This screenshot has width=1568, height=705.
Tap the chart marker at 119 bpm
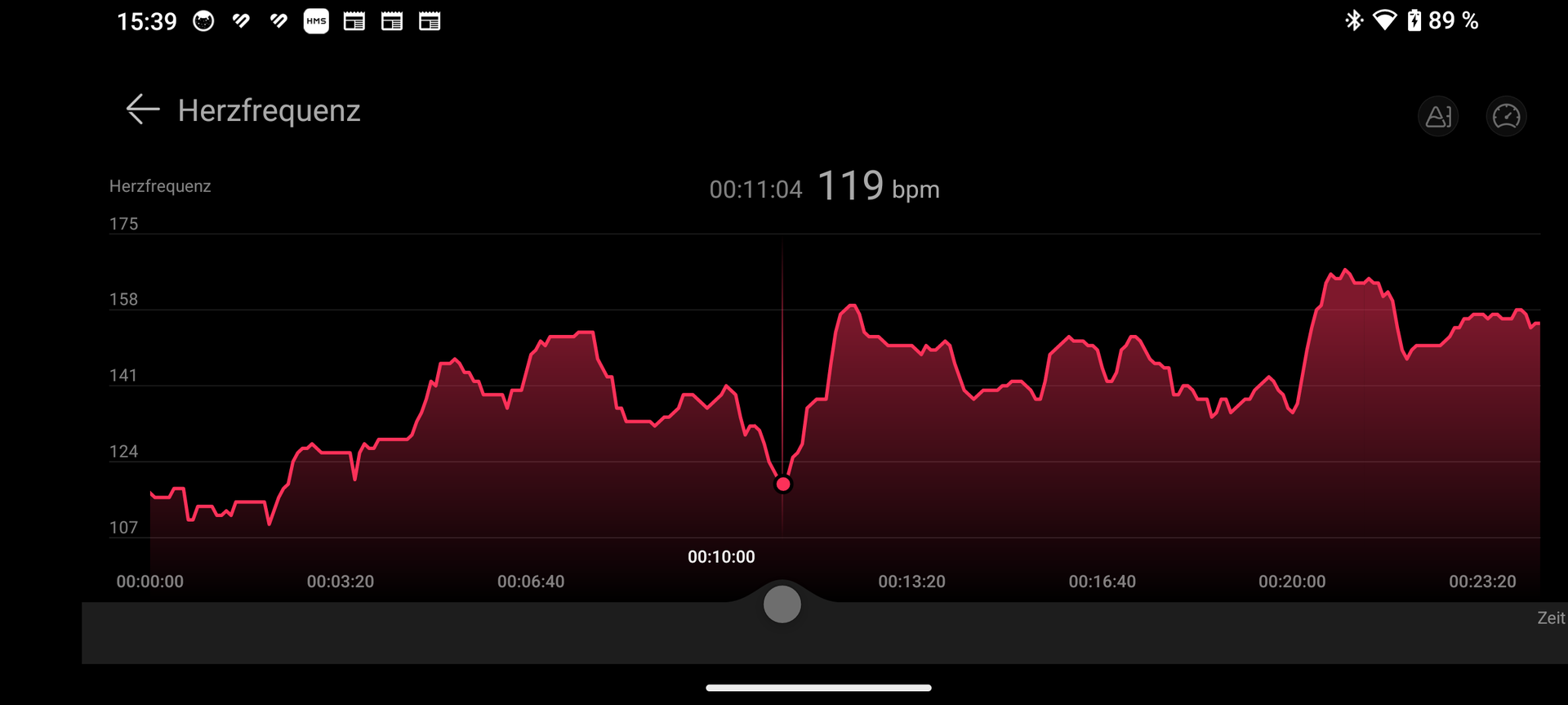(x=782, y=484)
